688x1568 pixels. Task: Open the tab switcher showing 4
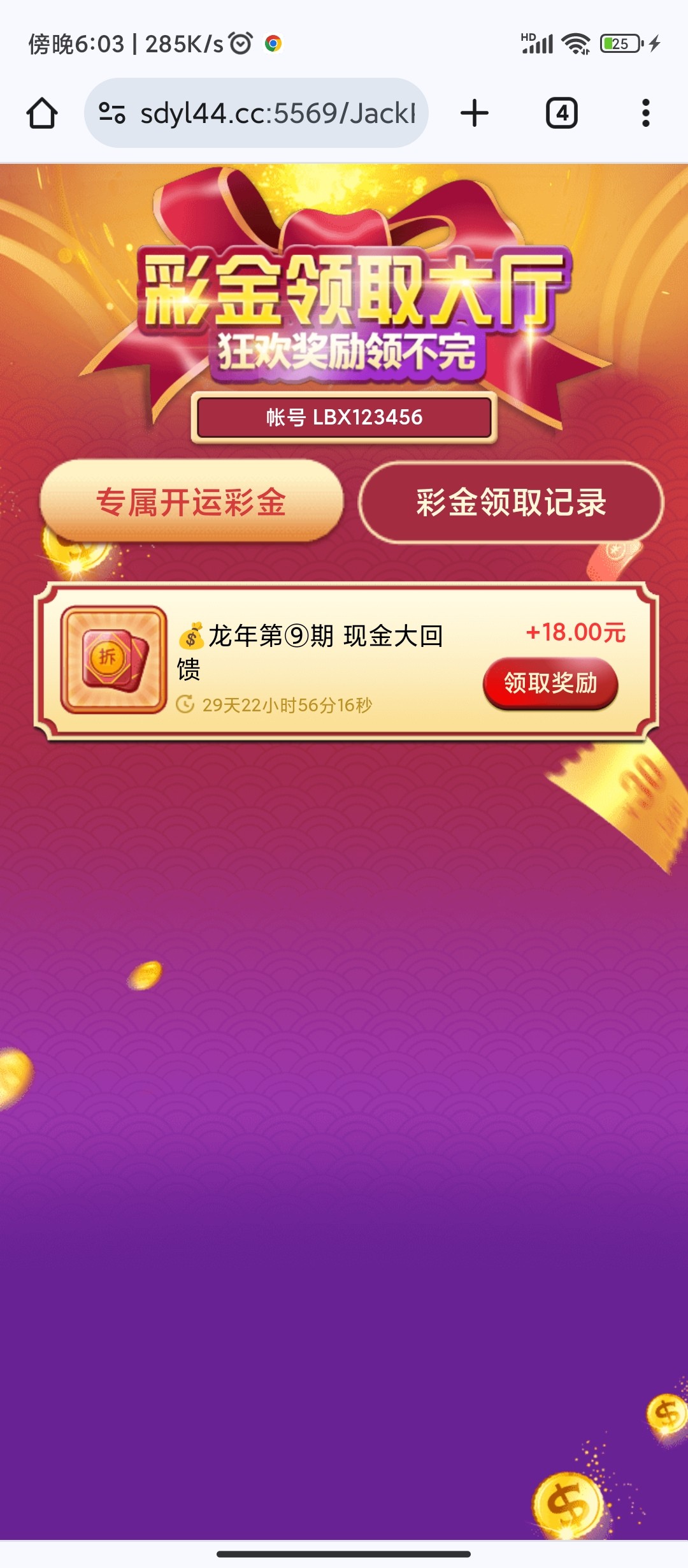coord(561,113)
